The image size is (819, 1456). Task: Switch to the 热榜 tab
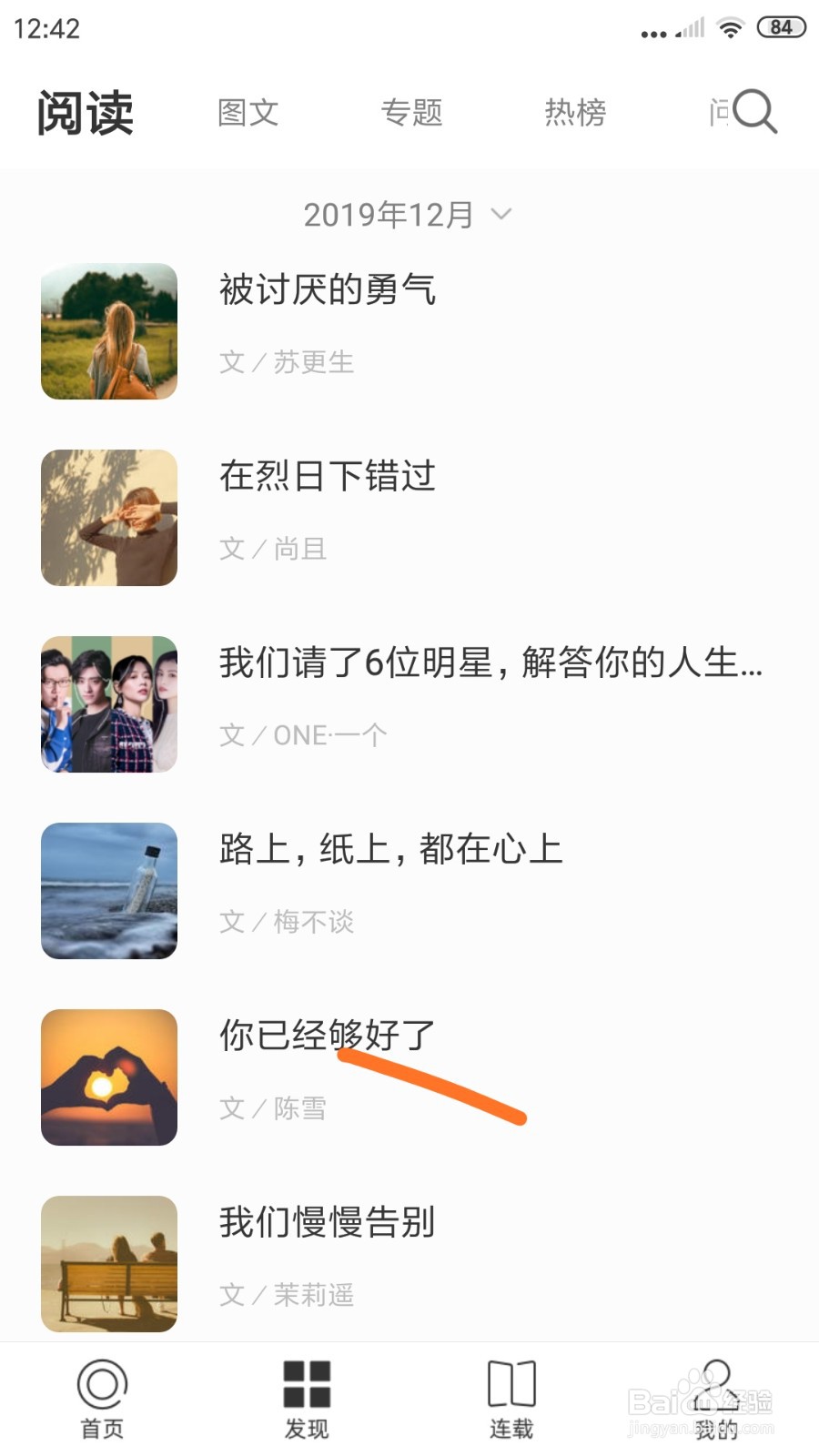pyautogui.click(x=575, y=112)
